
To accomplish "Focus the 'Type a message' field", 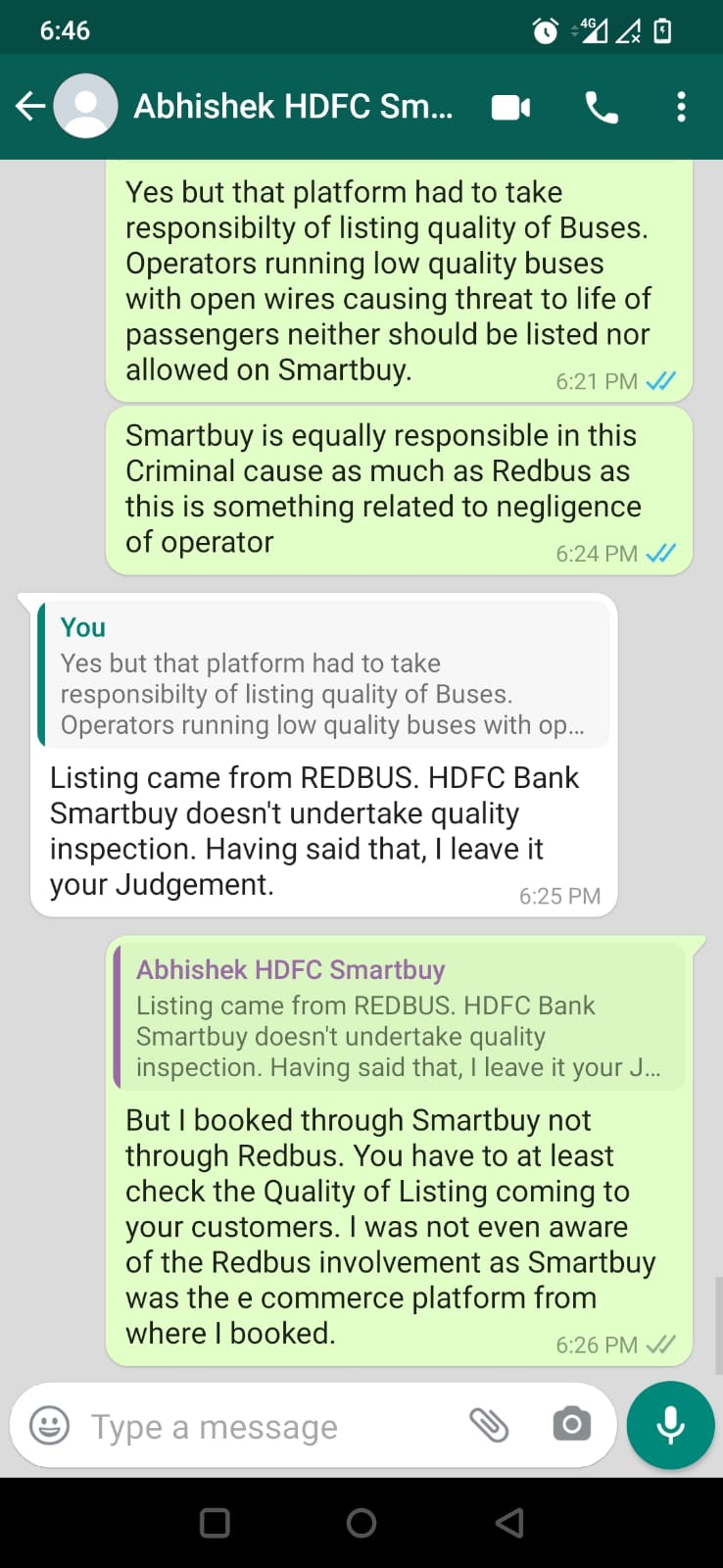I will pyautogui.click(x=265, y=1427).
